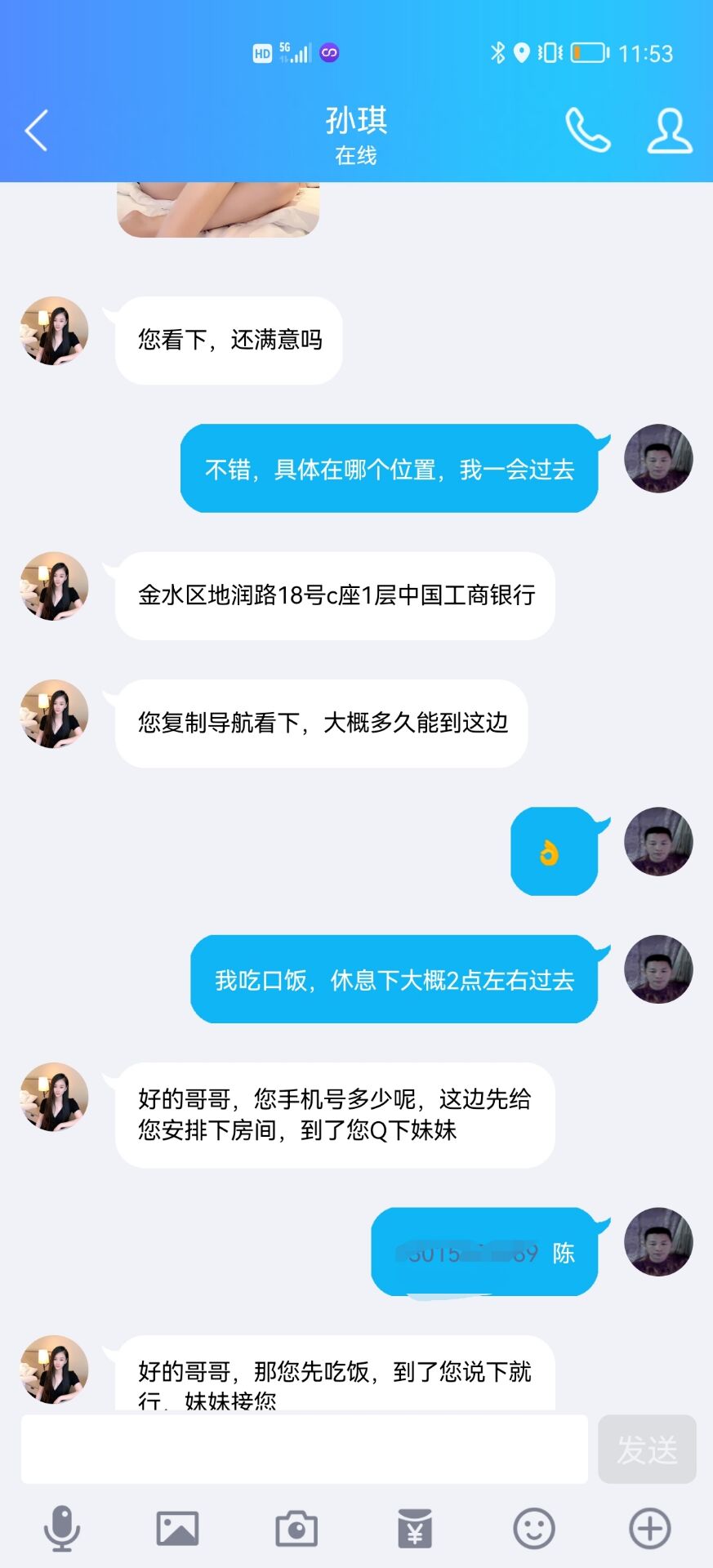This screenshot has height=1568, width=713.
Task: Open 孙琪's profile details
Action: click(x=670, y=131)
